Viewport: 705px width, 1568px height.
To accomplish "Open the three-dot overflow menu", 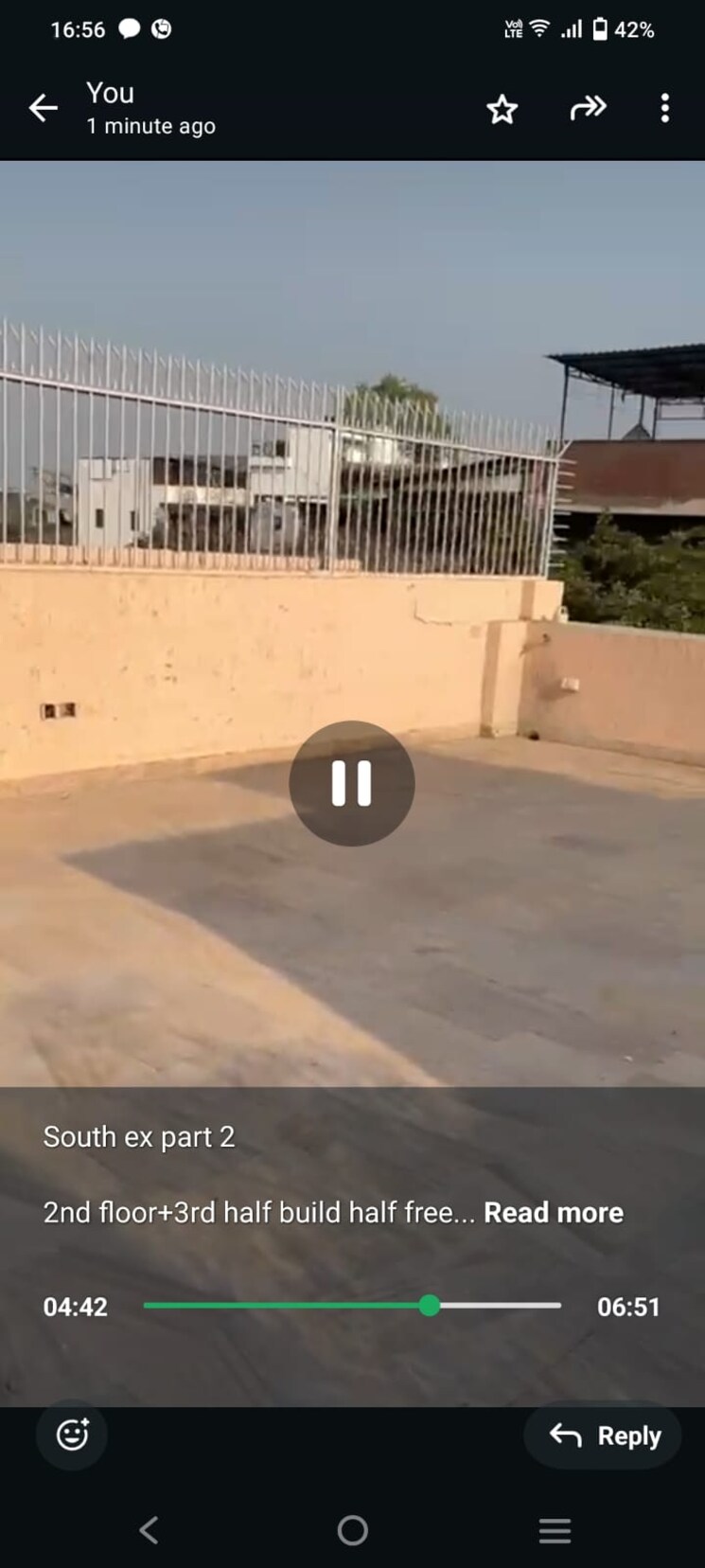I will click(x=665, y=108).
